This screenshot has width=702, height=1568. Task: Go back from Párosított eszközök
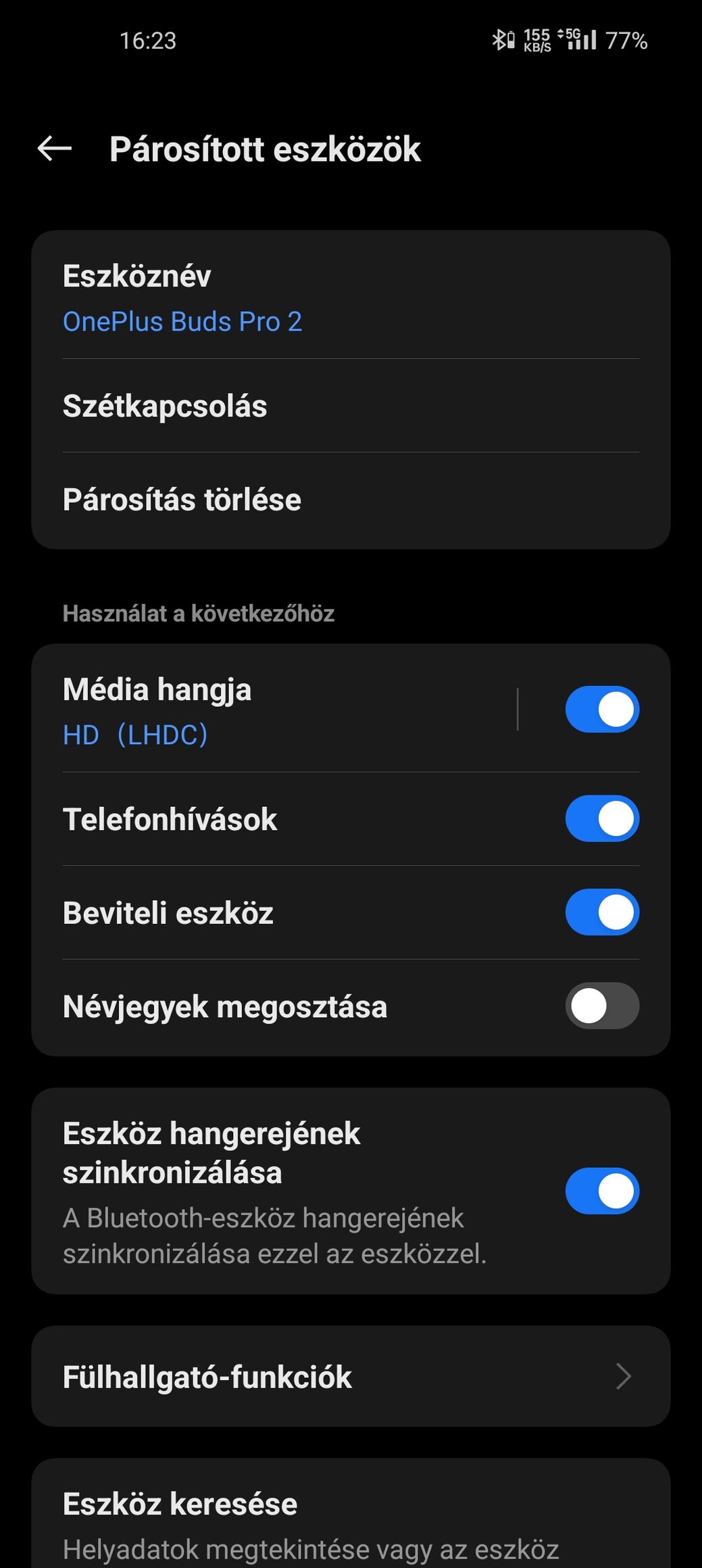[x=55, y=149]
